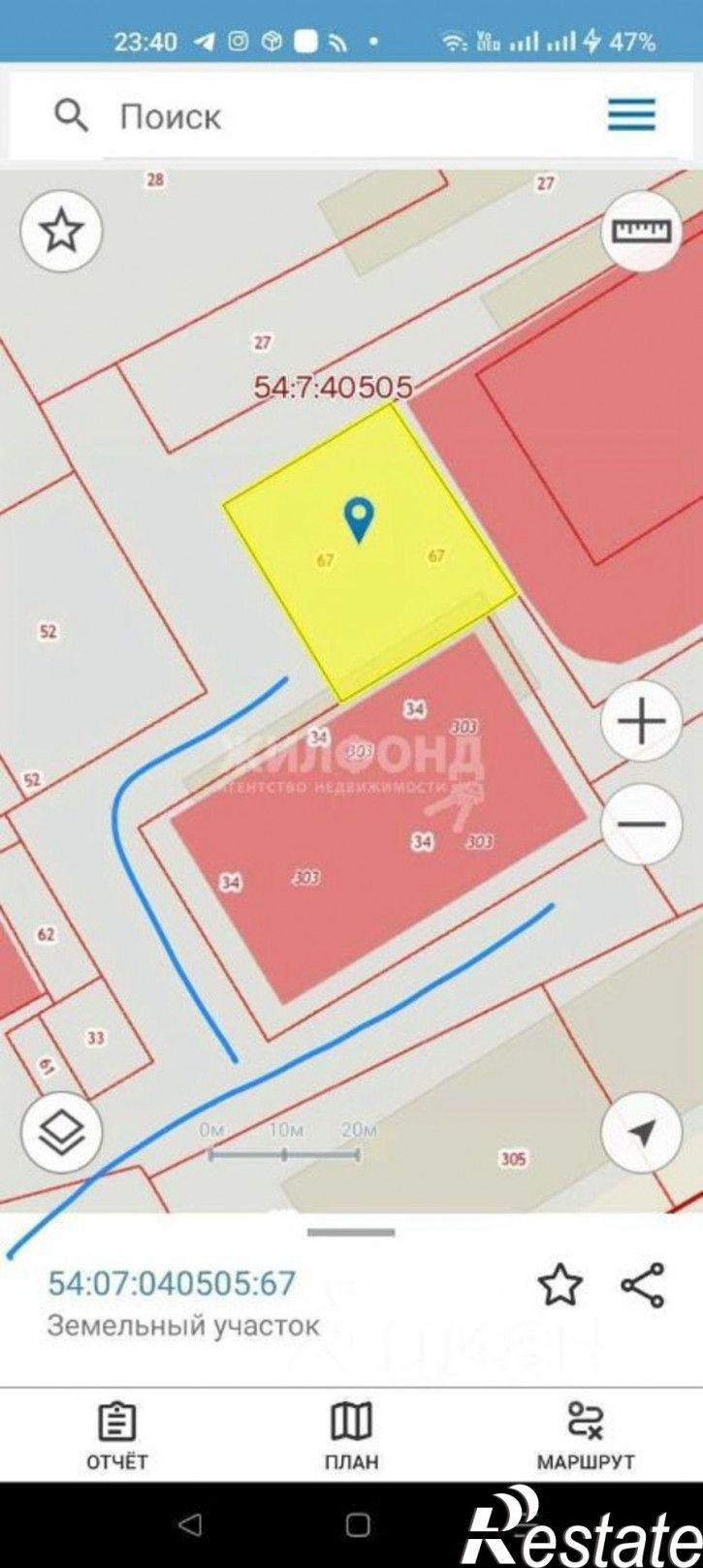
Task: Go back with system back button
Action: [191, 1526]
